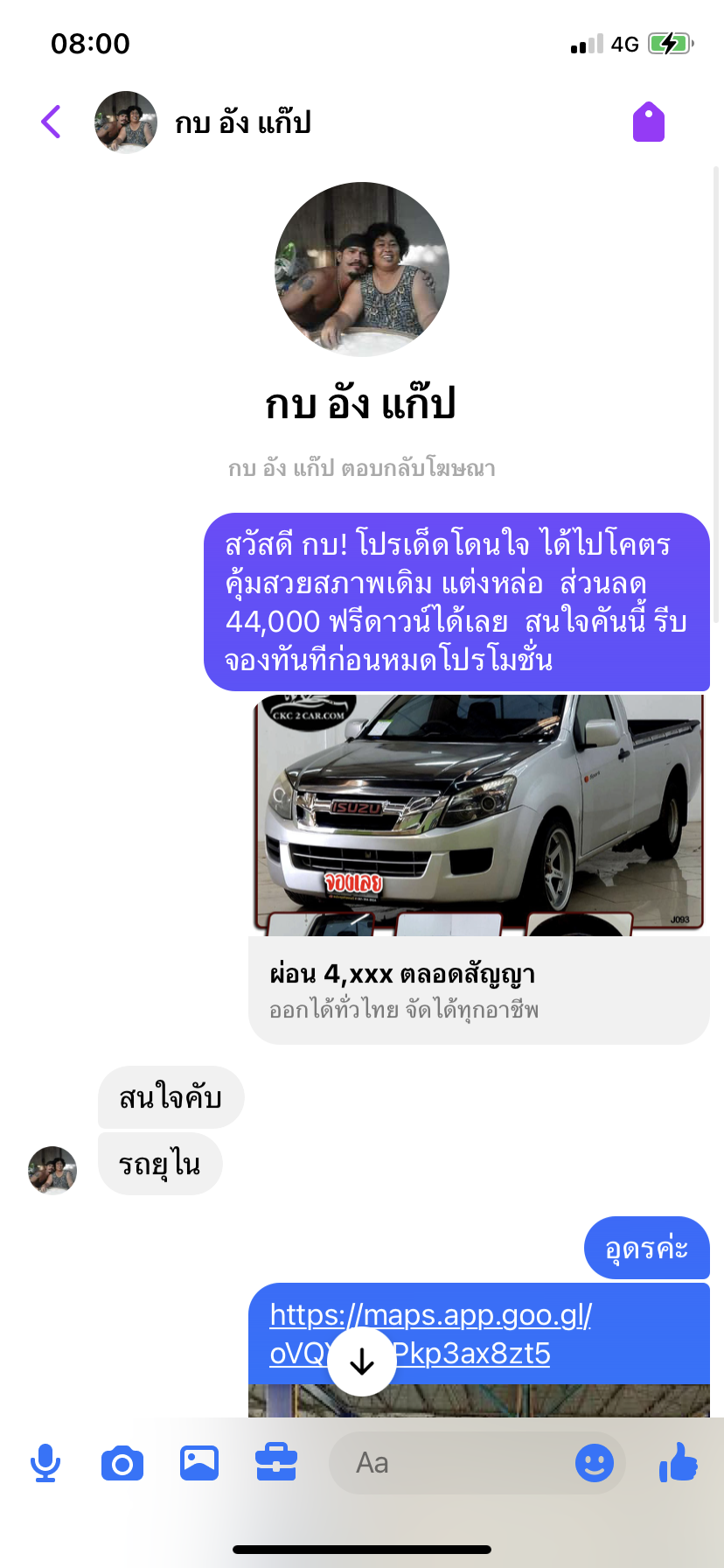Send a thumbs-up like
This screenshot has width=724, height=1568.
[679, 1461]
